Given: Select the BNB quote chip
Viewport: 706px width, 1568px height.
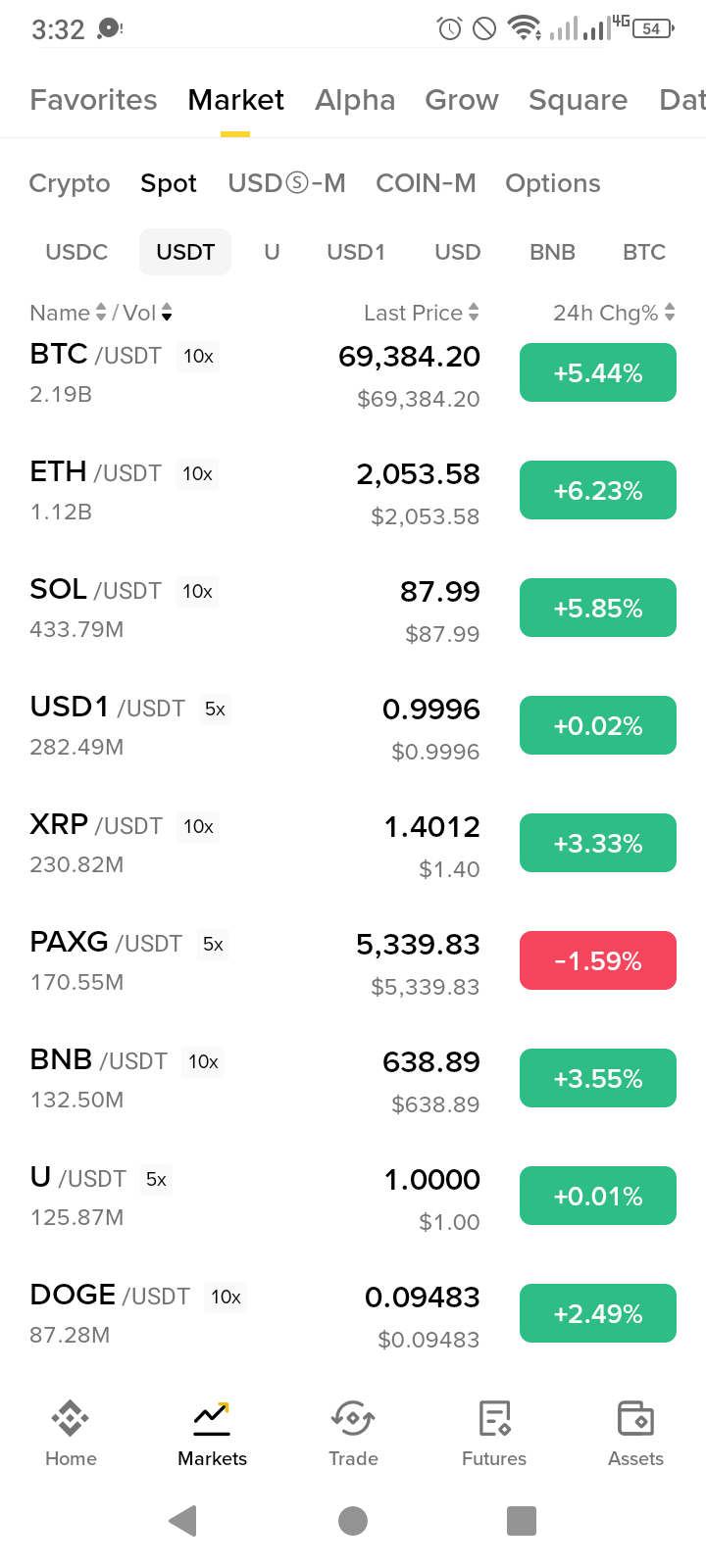Looking at the screenshot, I should tap(552, 252).
